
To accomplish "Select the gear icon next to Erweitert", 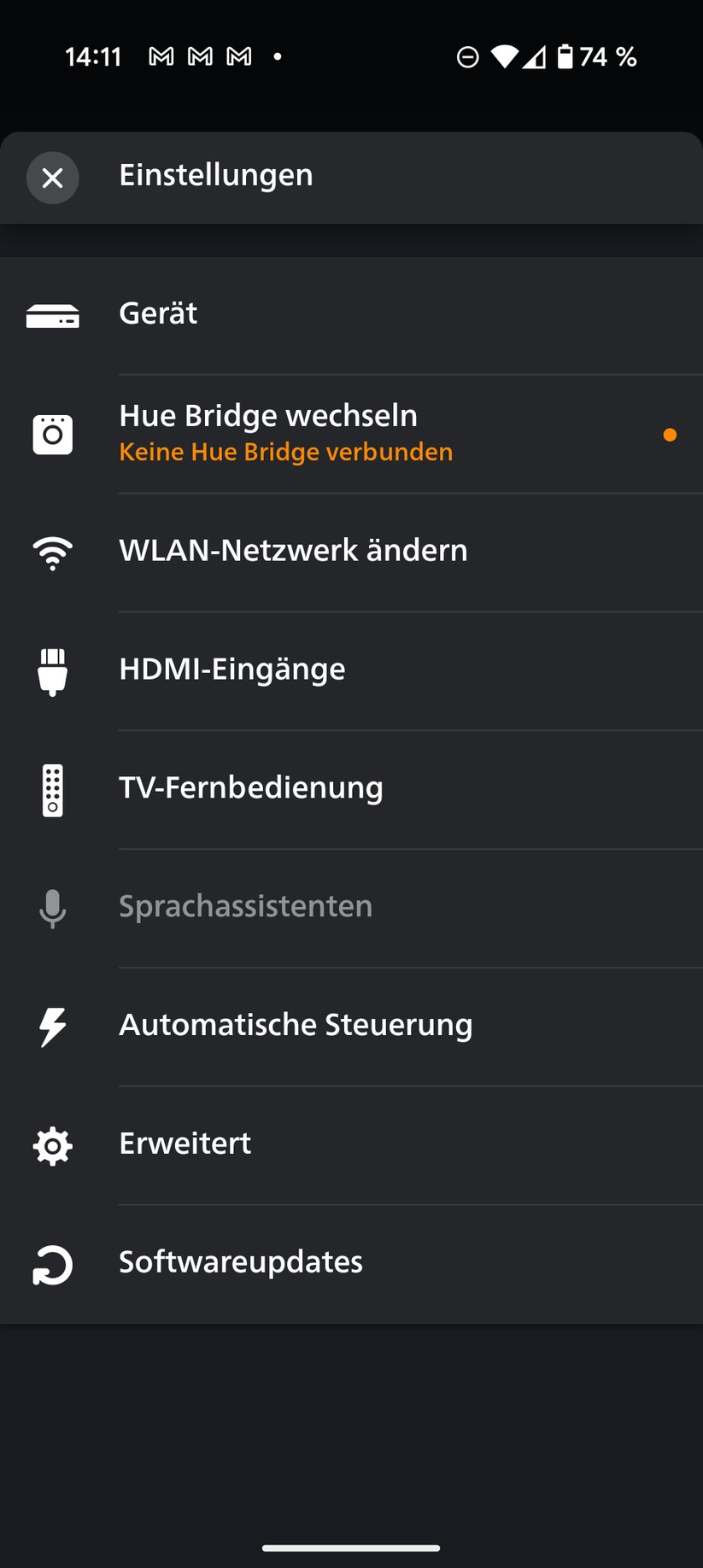I will pos(52,1146).
